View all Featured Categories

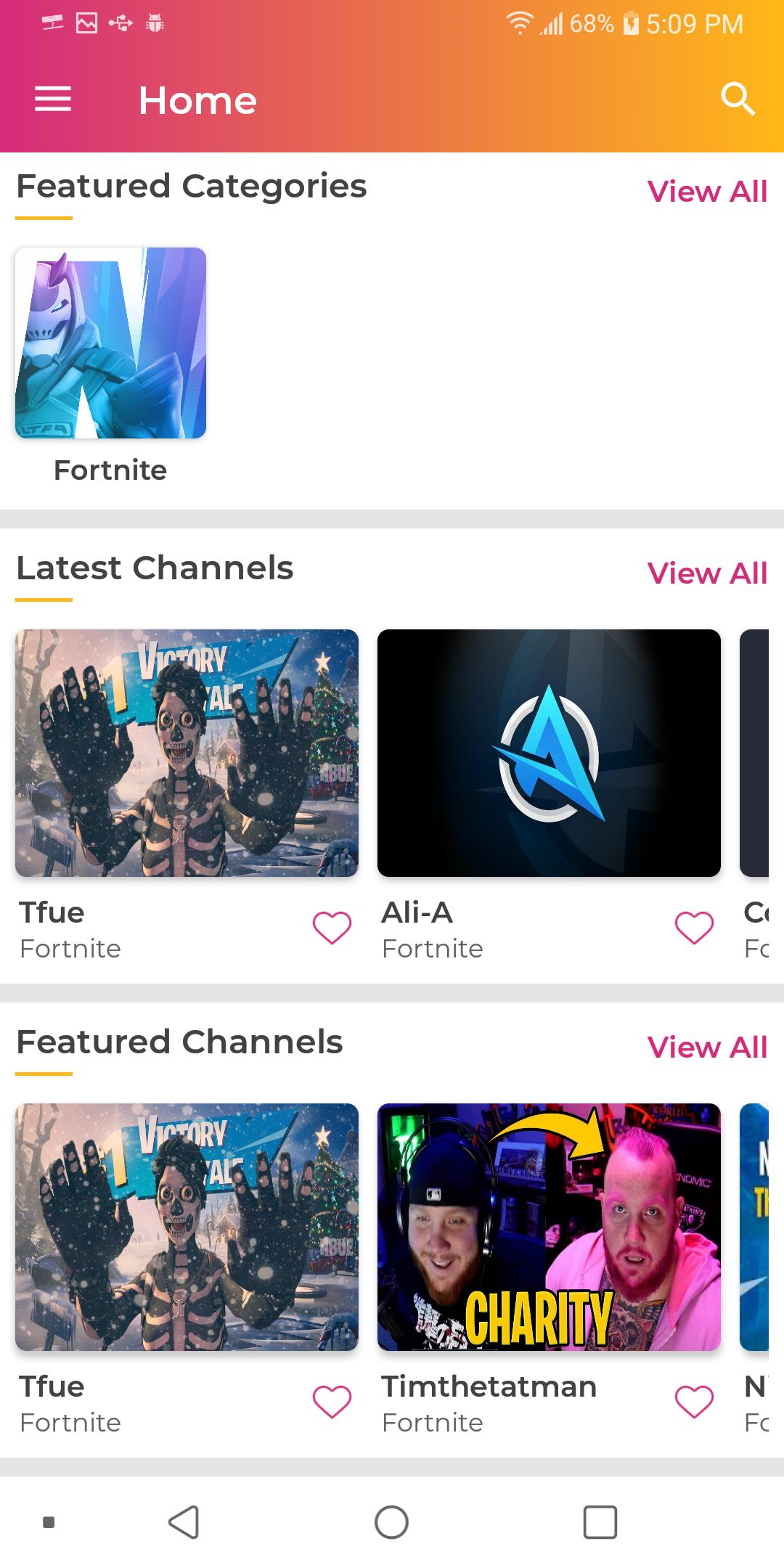coord(707,192)
